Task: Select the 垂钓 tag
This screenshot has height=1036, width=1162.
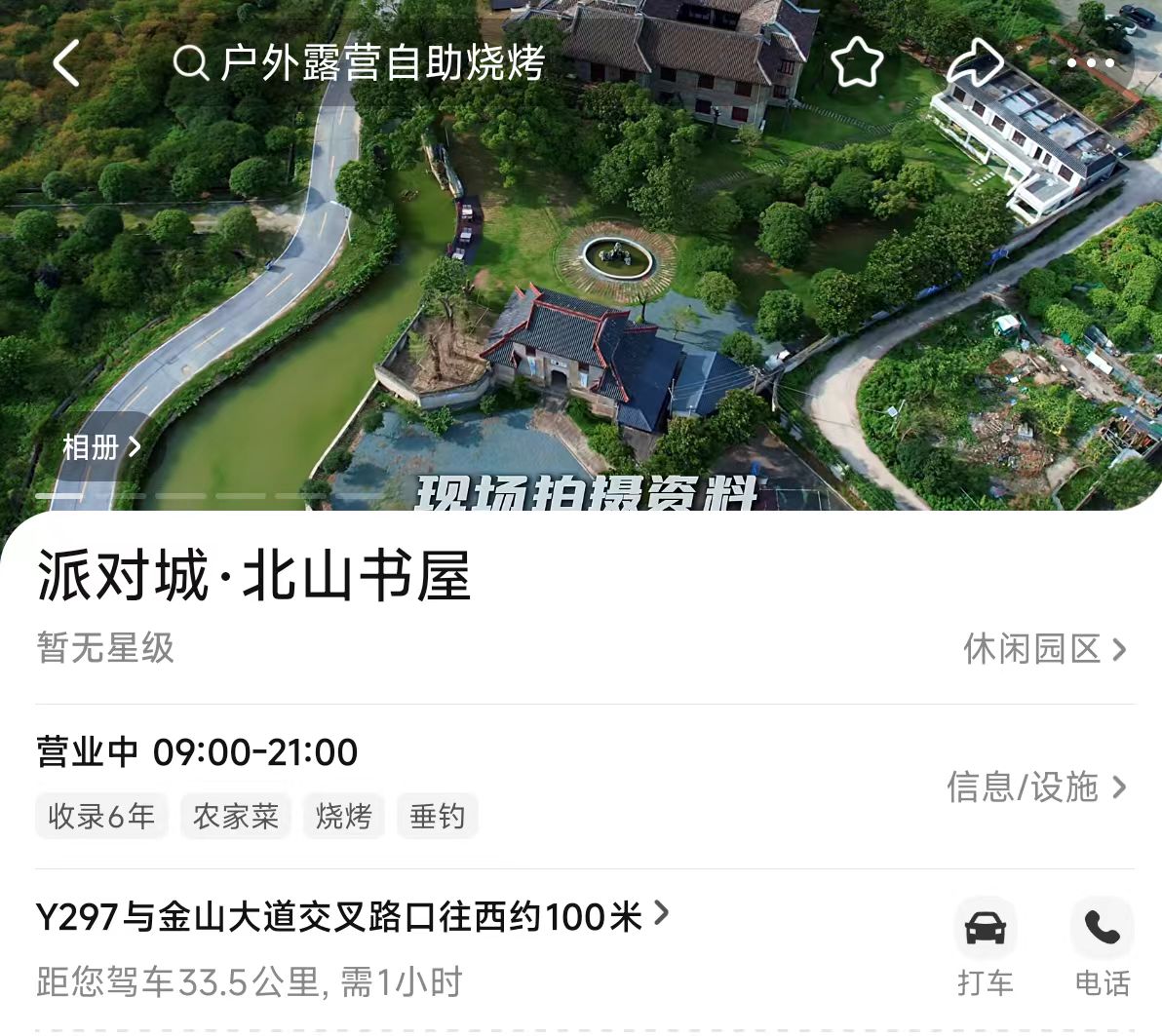Action: [x=437, y=817]
